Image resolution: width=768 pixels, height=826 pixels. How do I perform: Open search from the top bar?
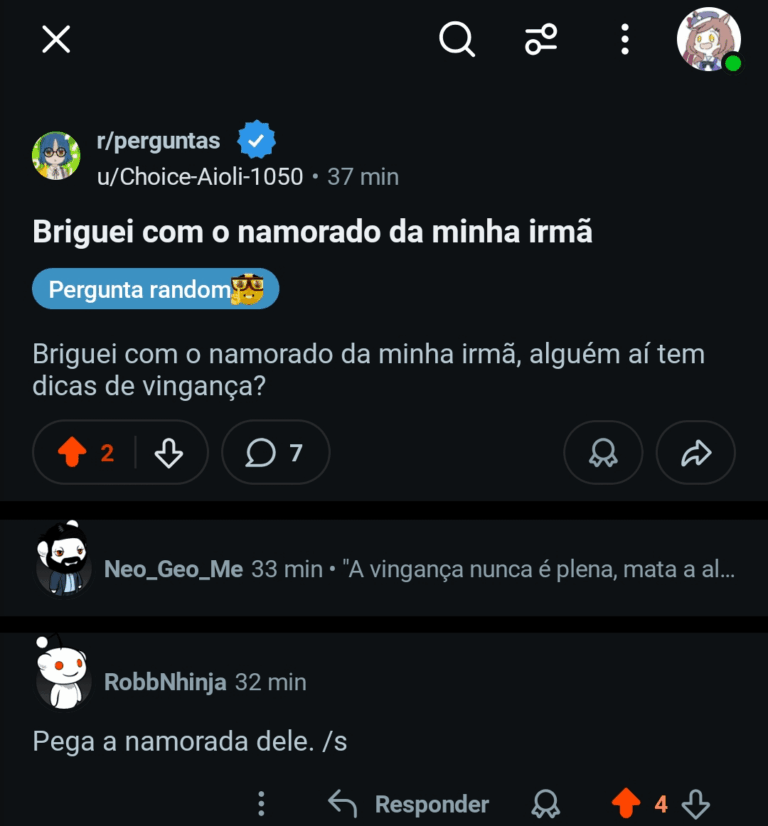[x=457, y=40]
